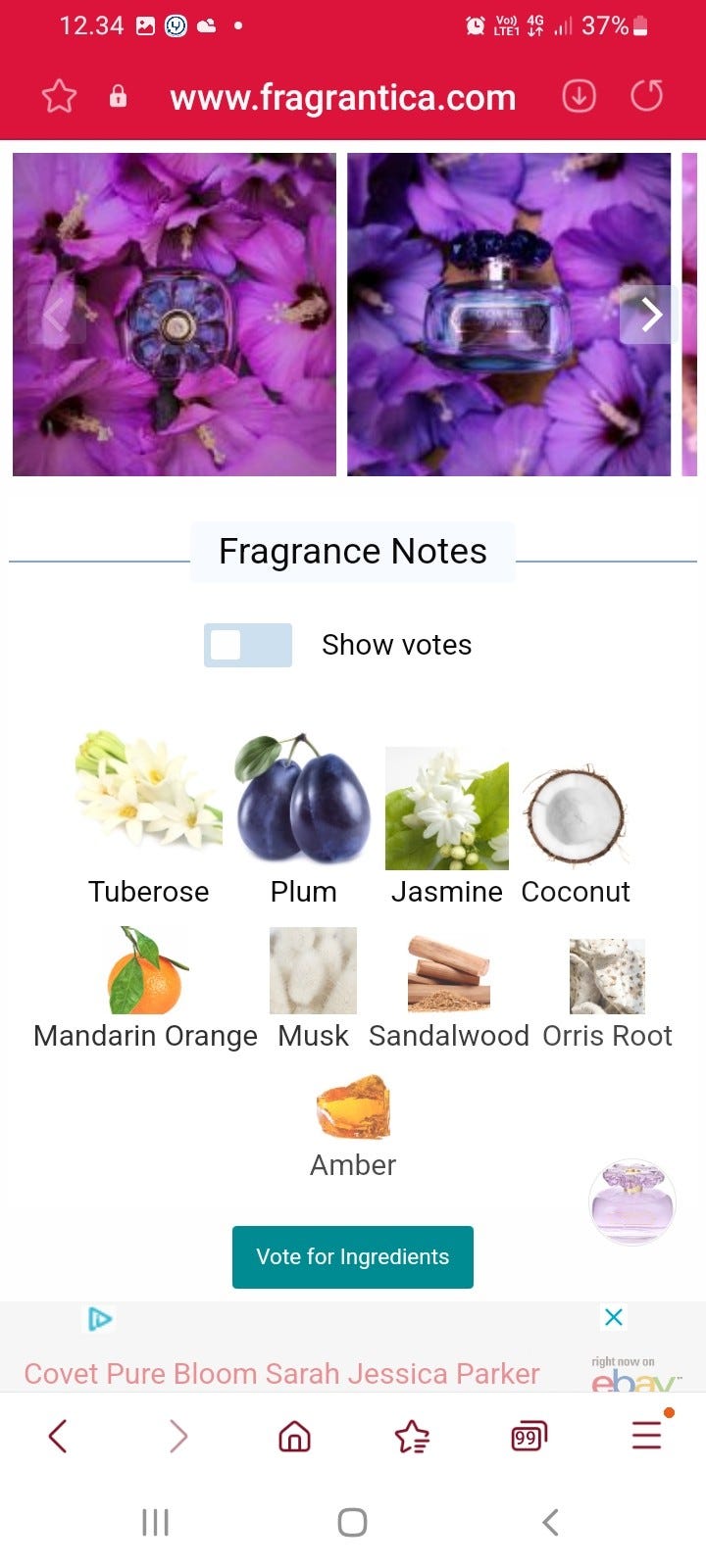Image resolution: width=706 pixels, height=1568 pixels.
Task: Close the eBay ad banner
Action: 614,1317
